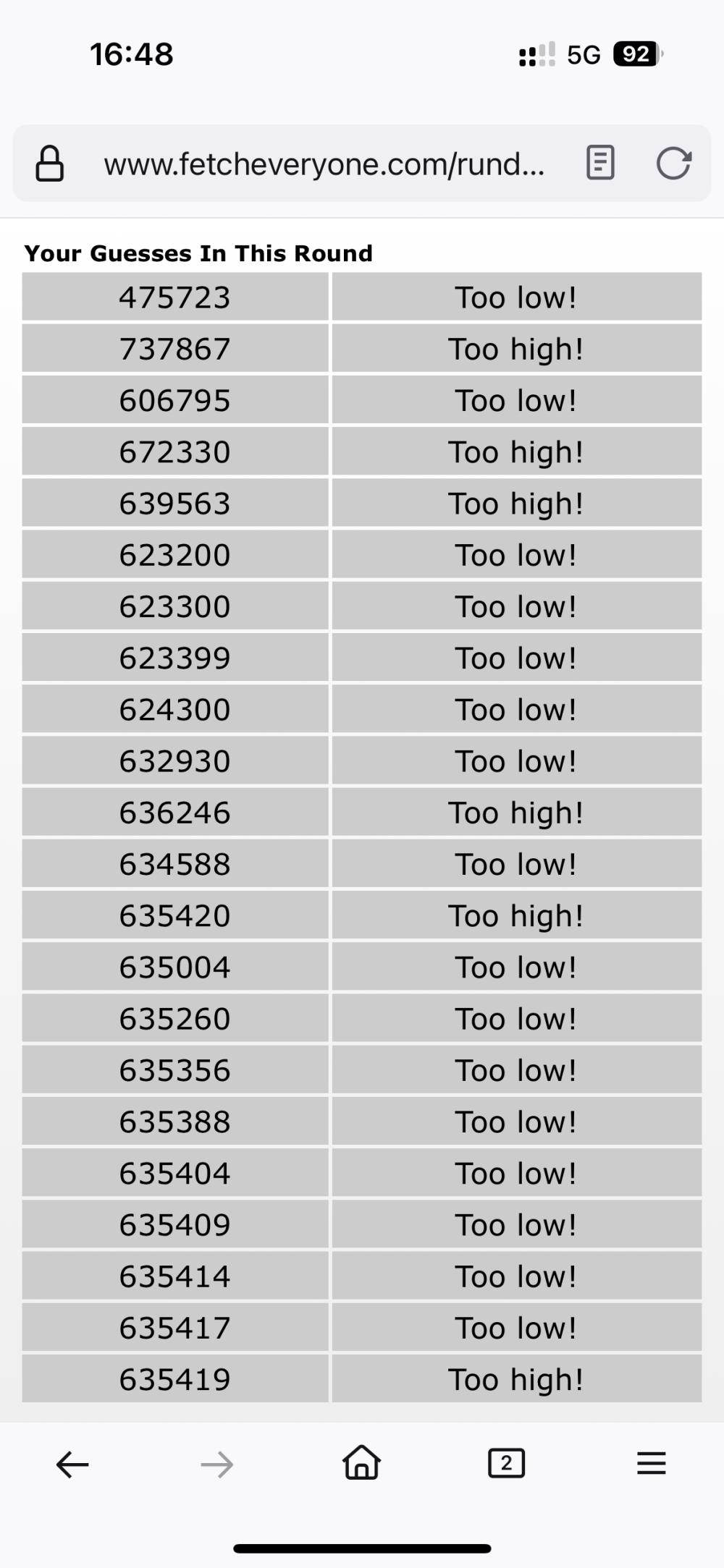The image size is (724, 1568).
Task: Open the tabs switcher showing 2
Action: tap(507, 1463)
